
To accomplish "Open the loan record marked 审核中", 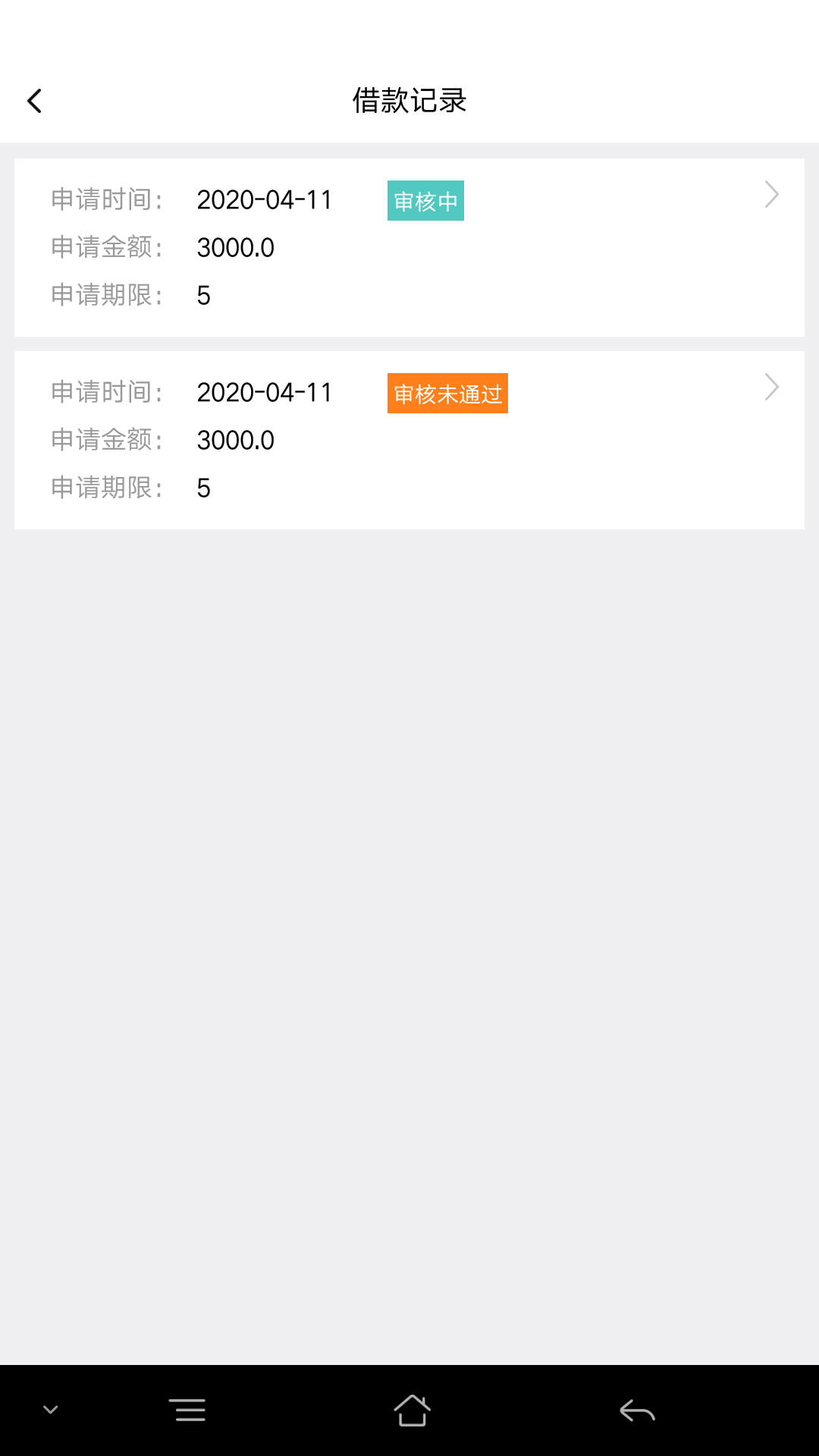I will click(409, 247).
